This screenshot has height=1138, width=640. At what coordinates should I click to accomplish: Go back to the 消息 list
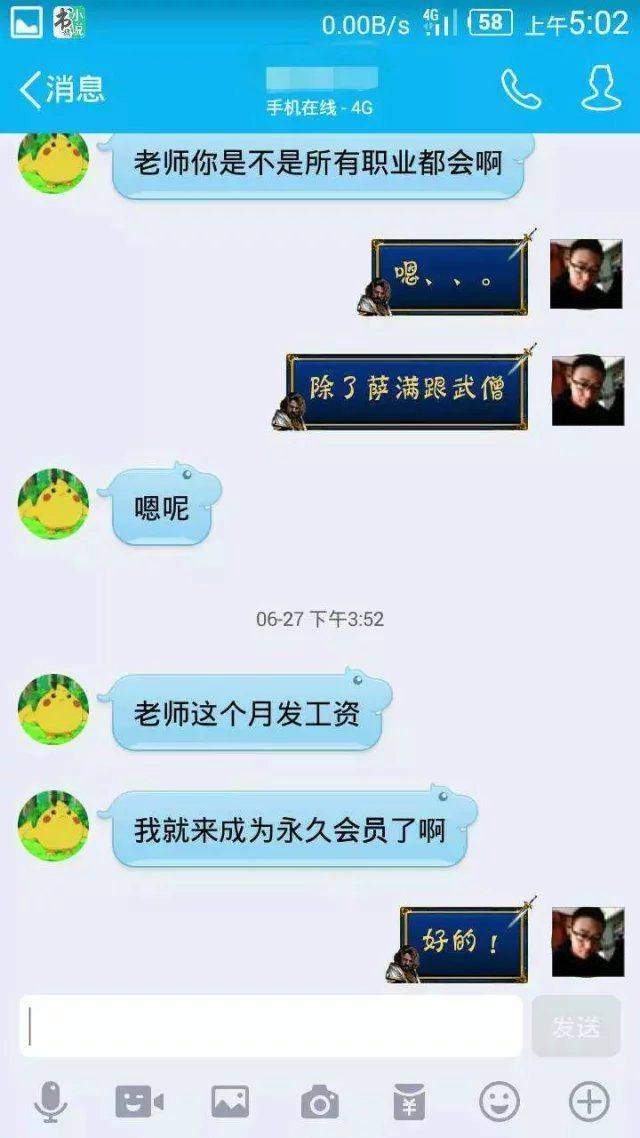coord(60,90)
